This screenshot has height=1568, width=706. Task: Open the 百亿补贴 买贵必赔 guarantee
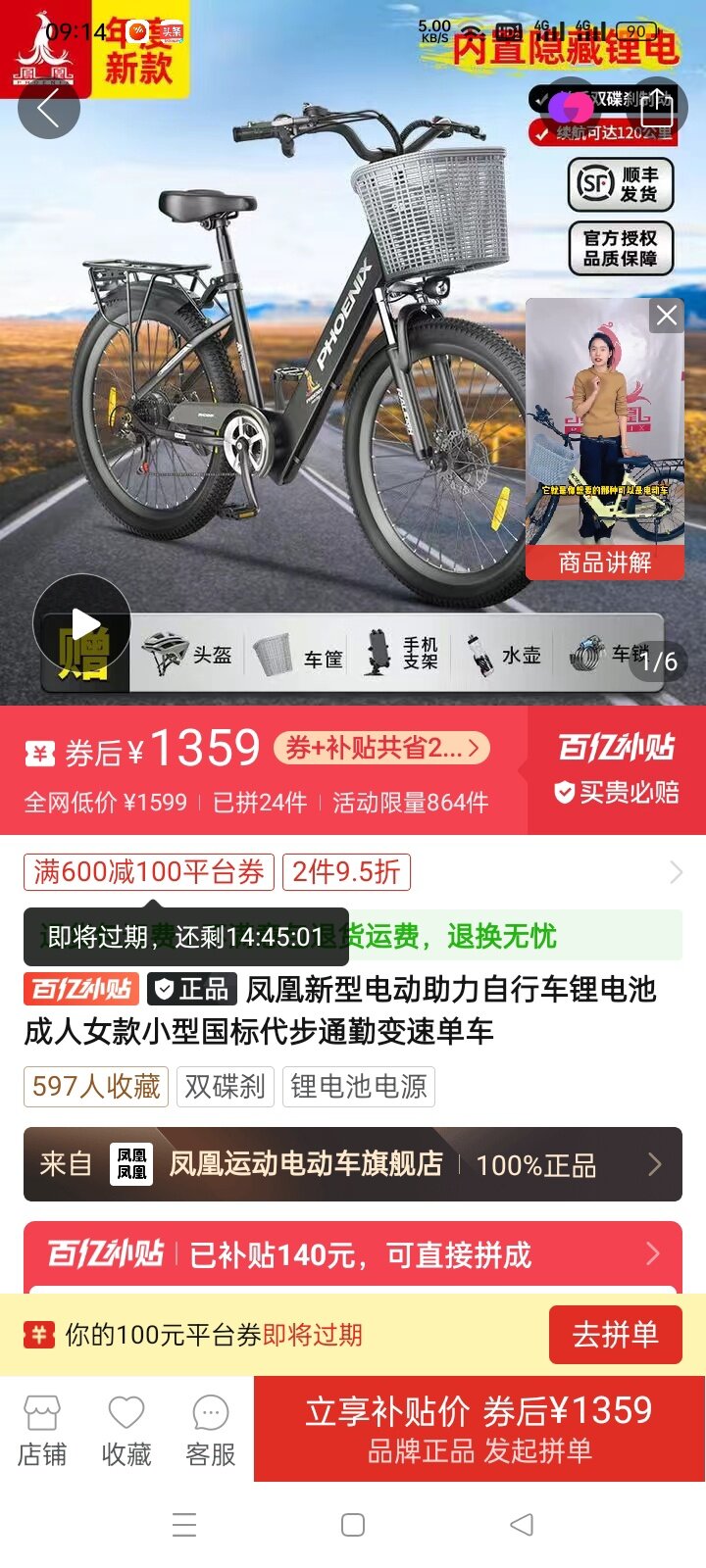(616, 770)
